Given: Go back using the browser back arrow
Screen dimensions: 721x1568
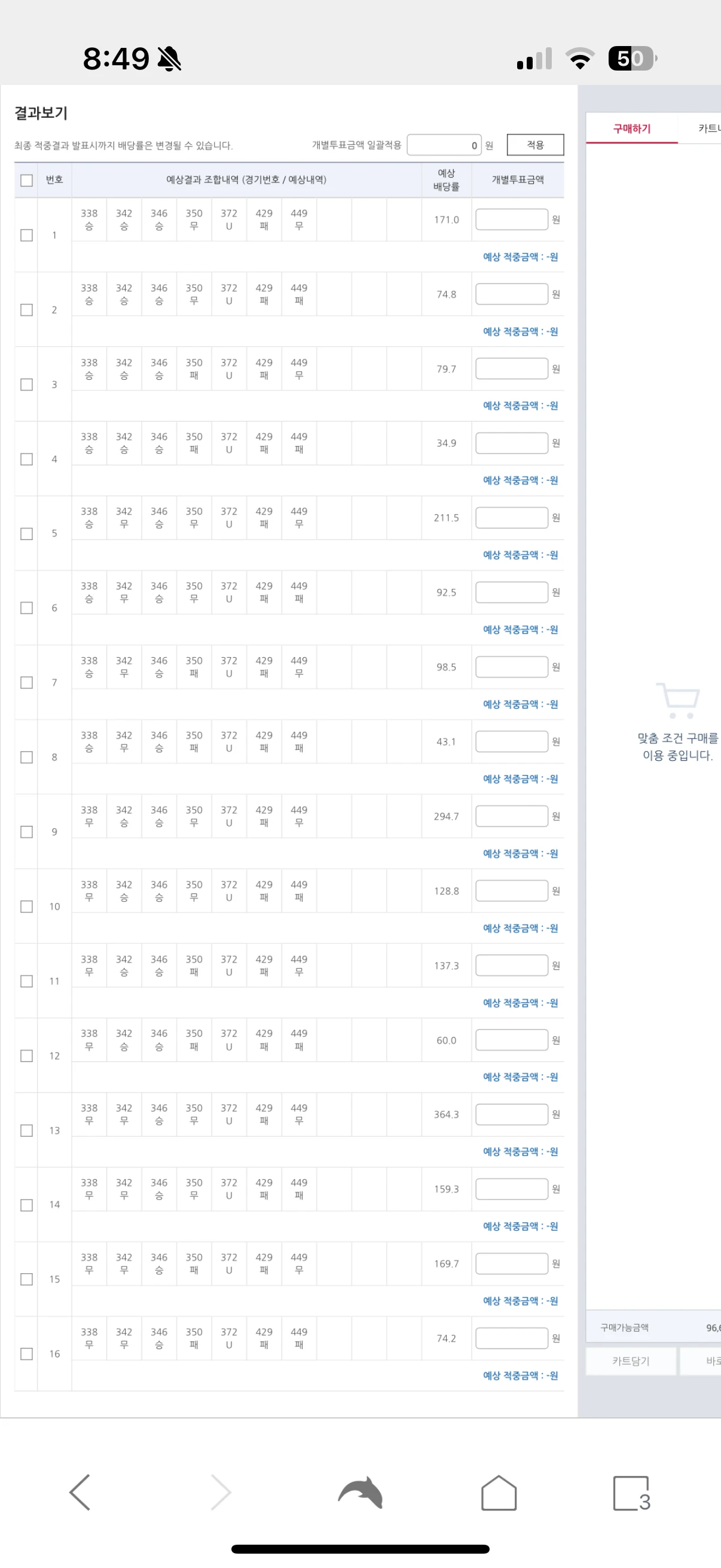Looking at the screenshot, I should tap(80, 1492).
